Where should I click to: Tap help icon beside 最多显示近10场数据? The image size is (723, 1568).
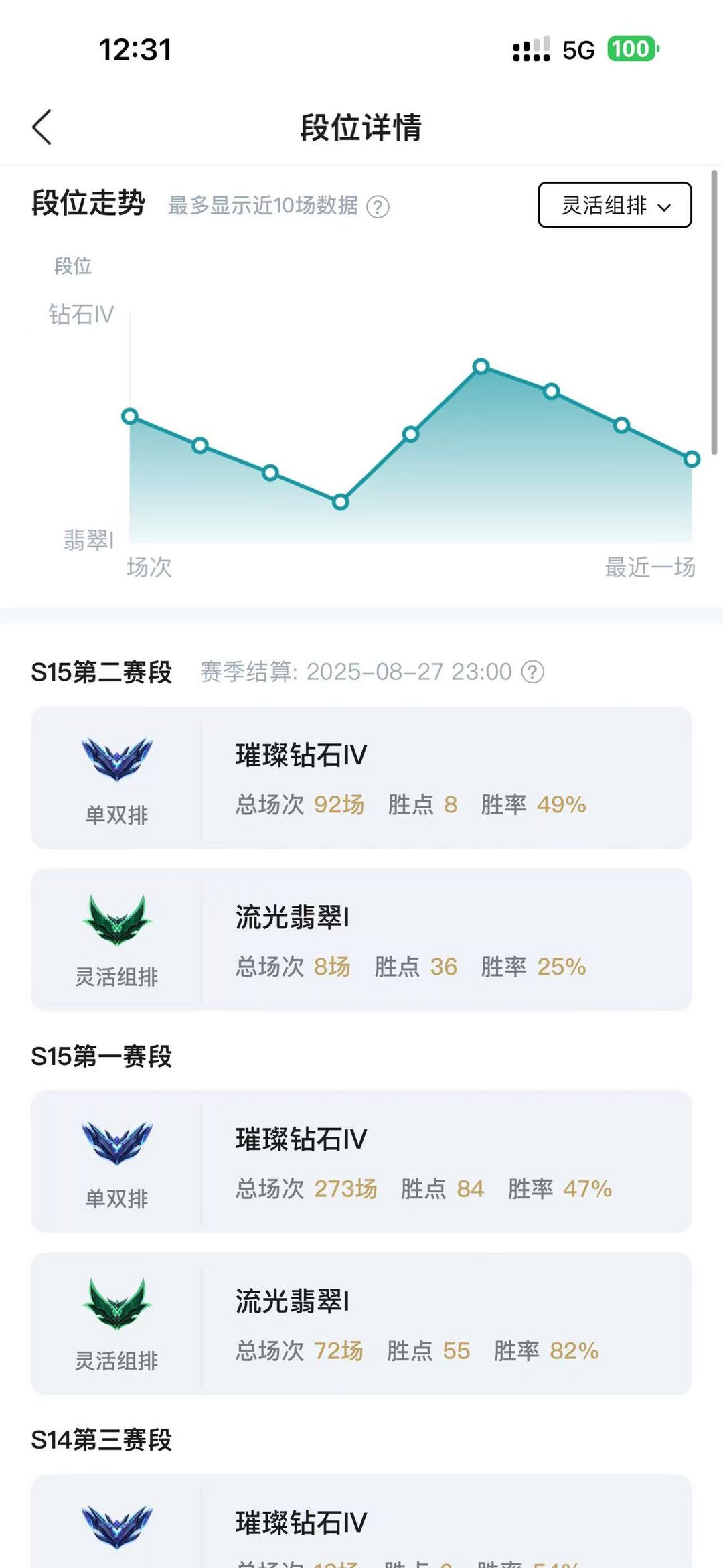pos(378,206)
